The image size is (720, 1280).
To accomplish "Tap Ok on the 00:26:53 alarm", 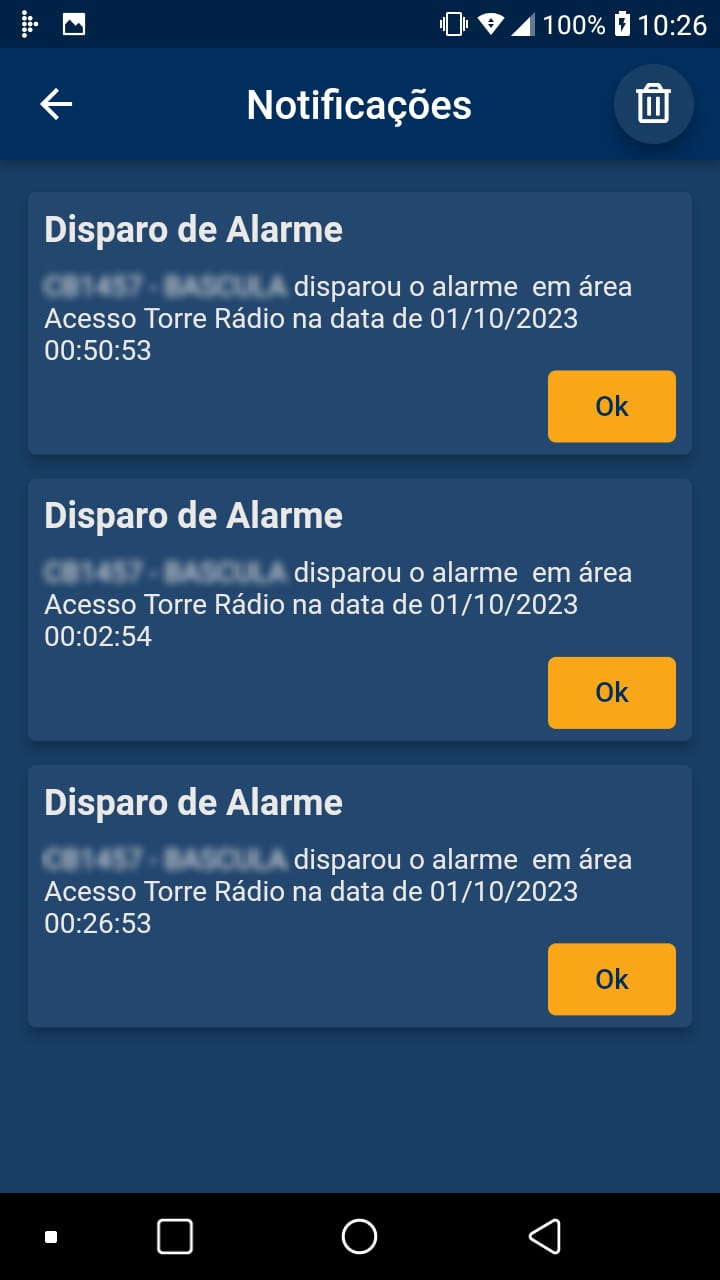I will pyautogui.click(x=611, y=979).
